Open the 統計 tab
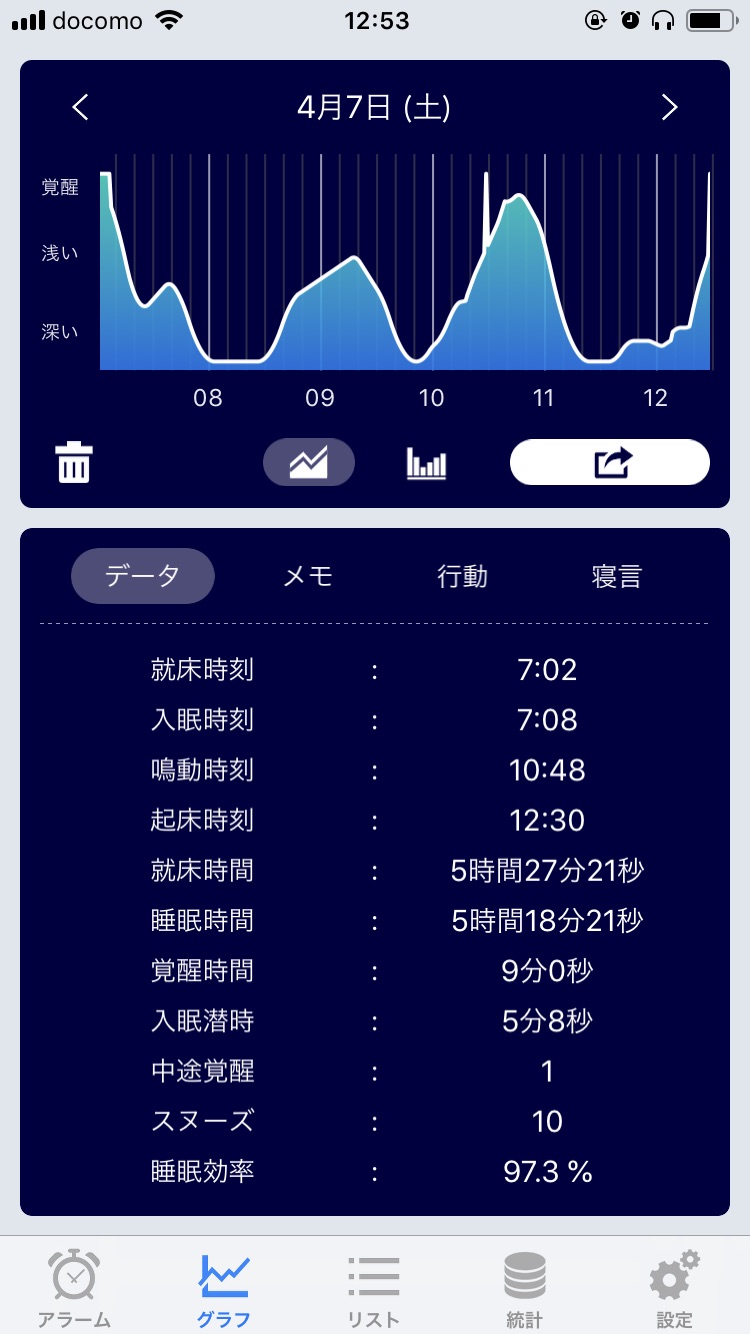The image size is (750, 1334). (524, 1289)
